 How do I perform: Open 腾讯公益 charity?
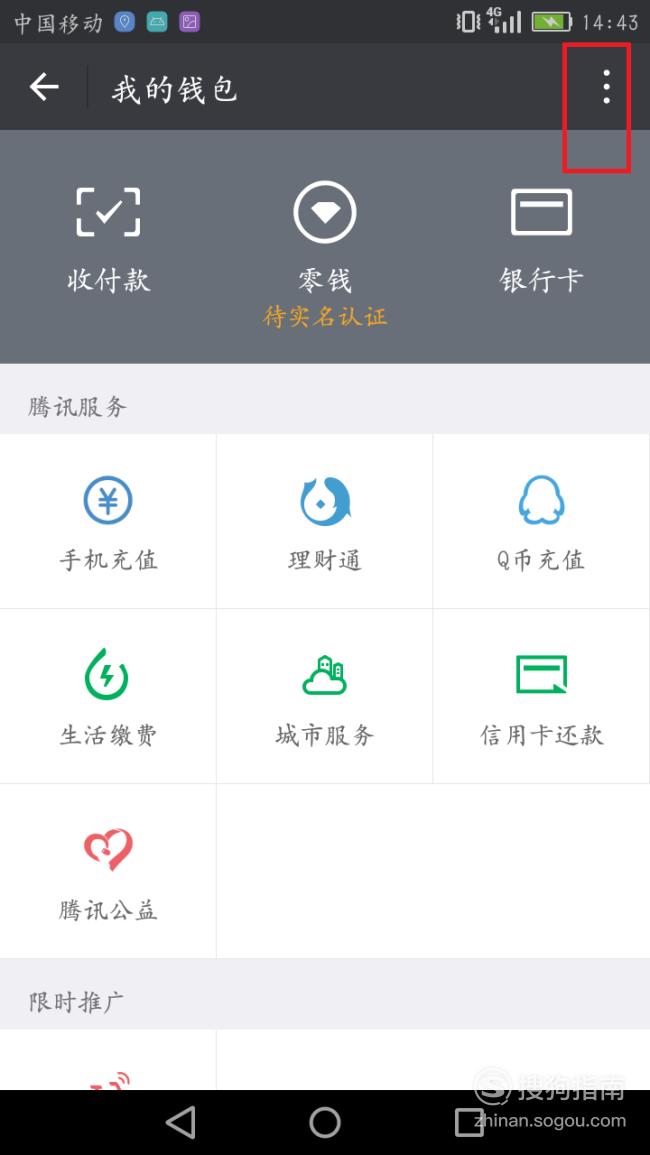[108, 871]
